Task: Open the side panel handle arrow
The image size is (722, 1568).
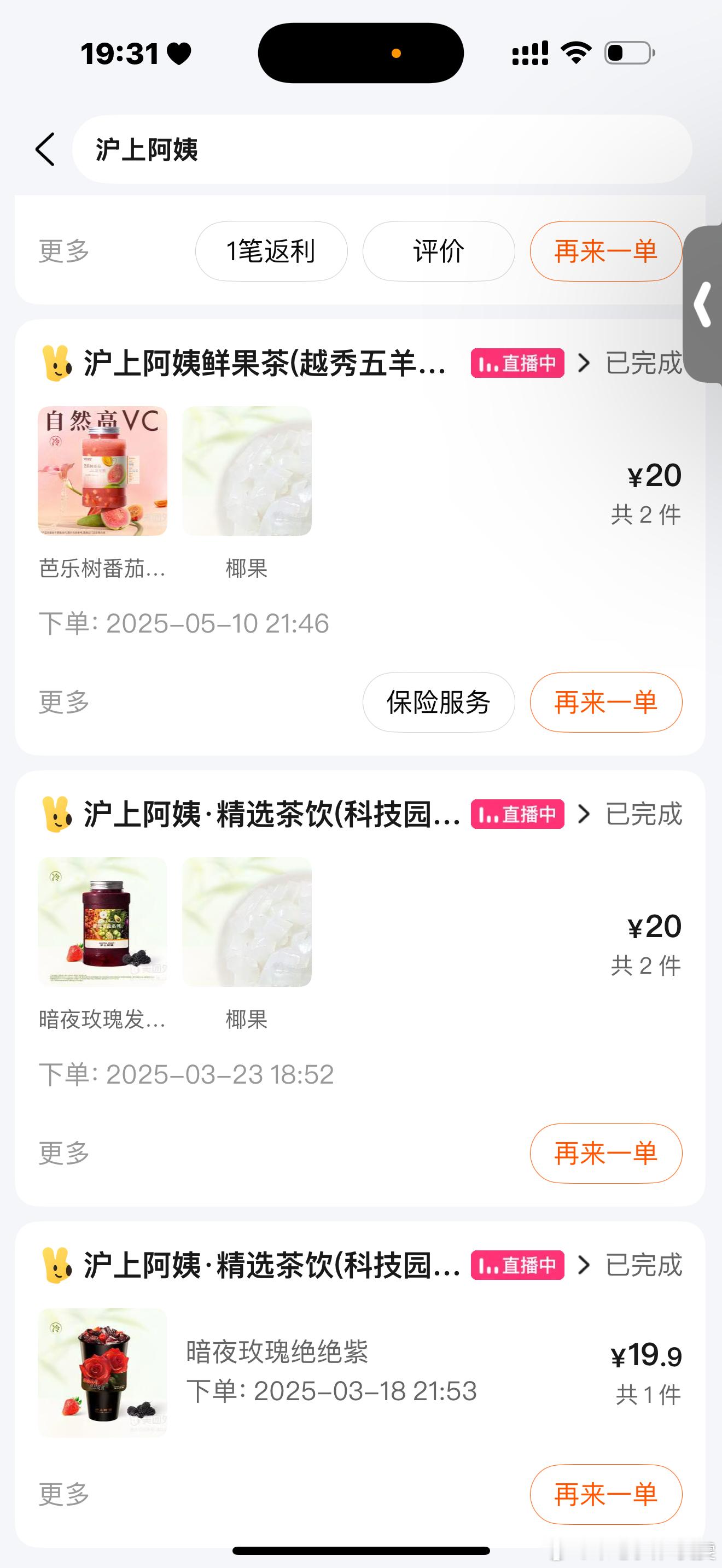Action: (x=703, y=305)
